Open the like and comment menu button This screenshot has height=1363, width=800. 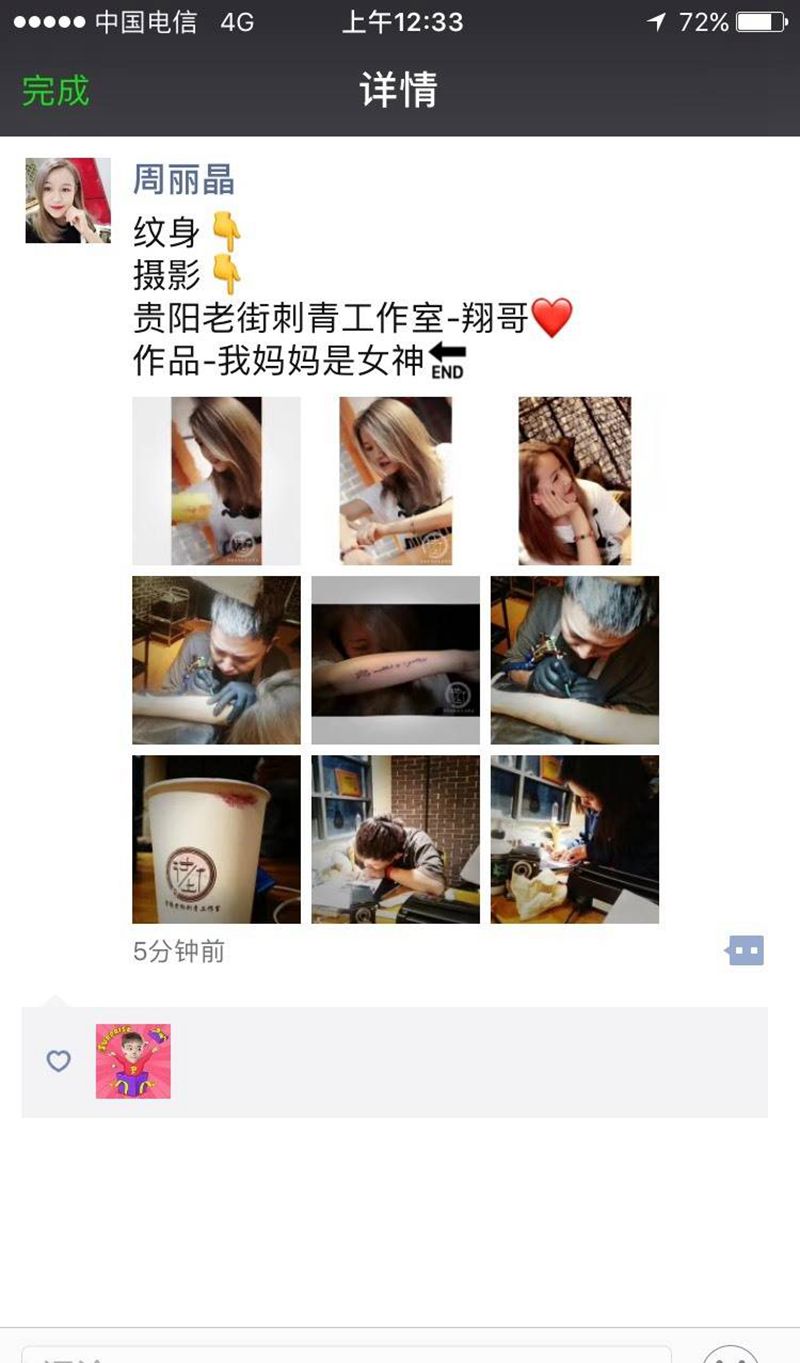(x=746, y=950)
